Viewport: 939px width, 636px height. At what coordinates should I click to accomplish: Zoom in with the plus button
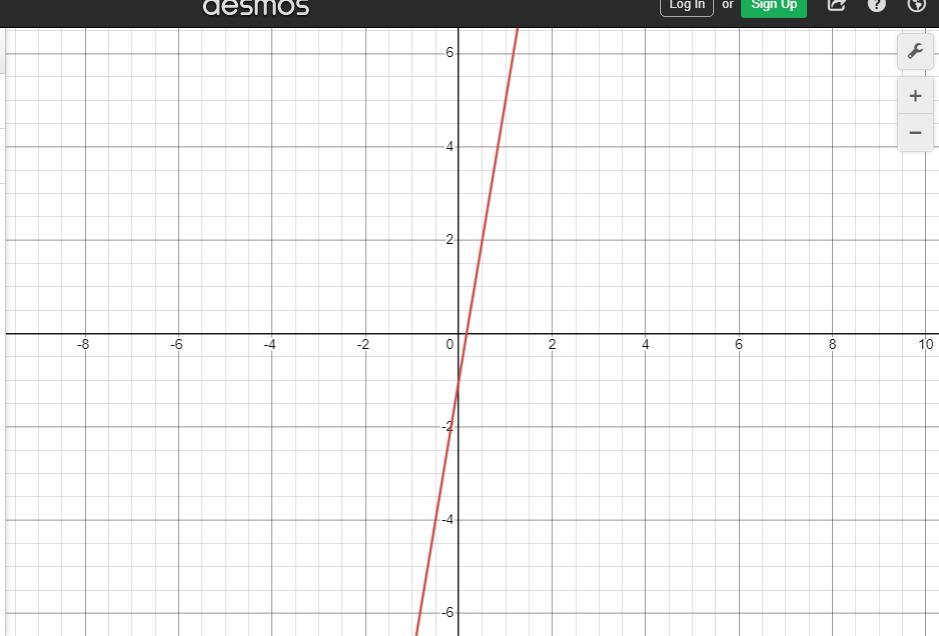pyautogui.click(x=915, y=96)
